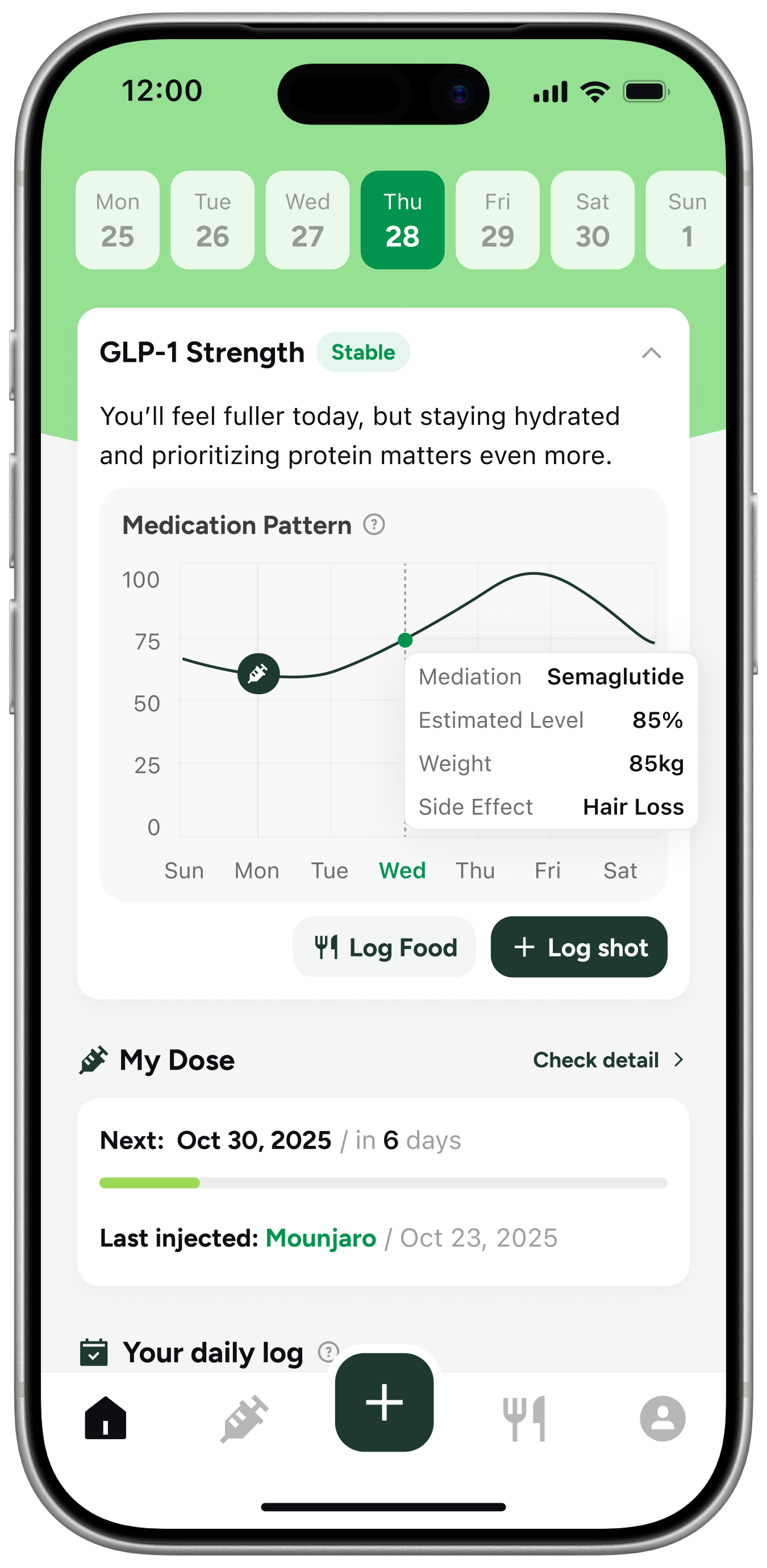Switch to the syringe shots tab
Screen dimensions: 767x1568
[x=244, y=1418]
